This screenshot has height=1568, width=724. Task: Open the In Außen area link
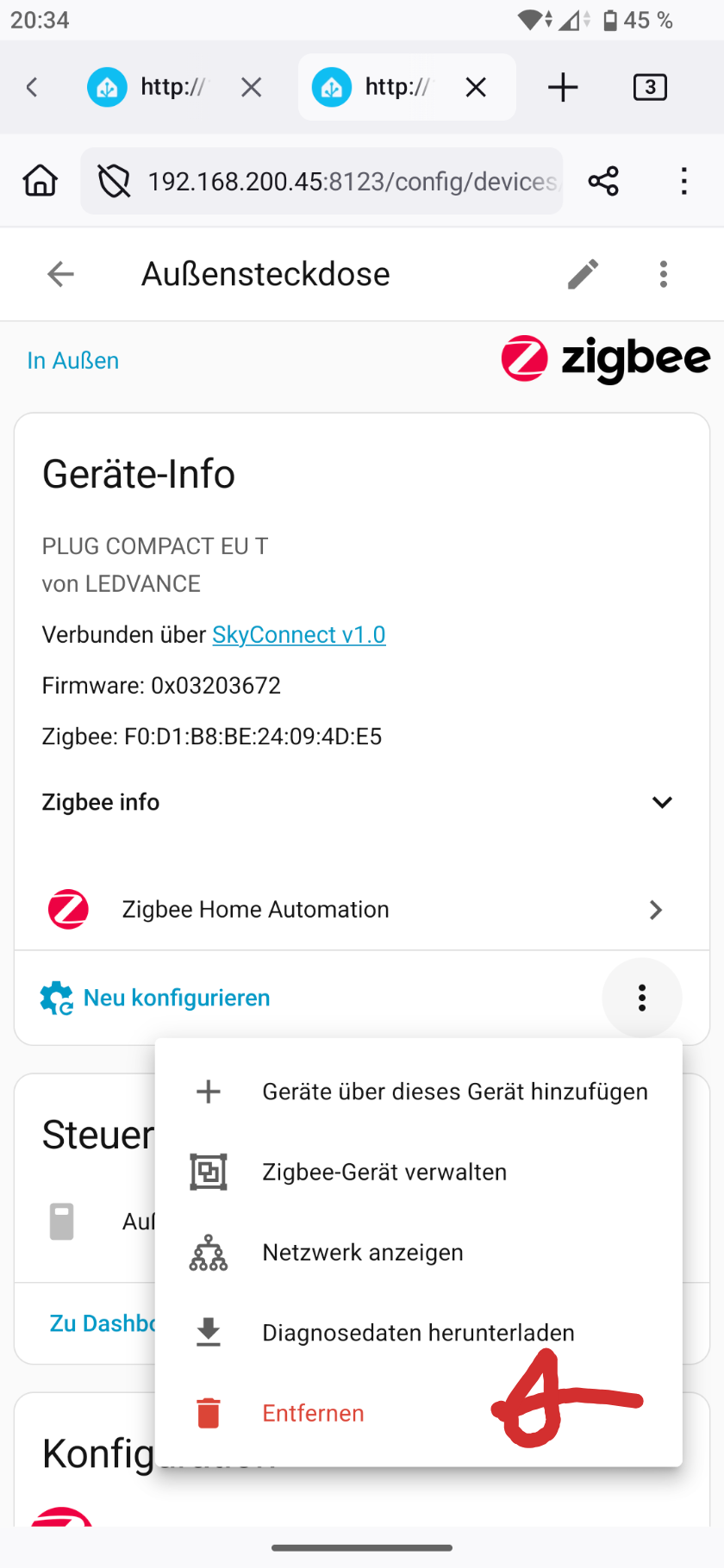click(x=73, y=360)
